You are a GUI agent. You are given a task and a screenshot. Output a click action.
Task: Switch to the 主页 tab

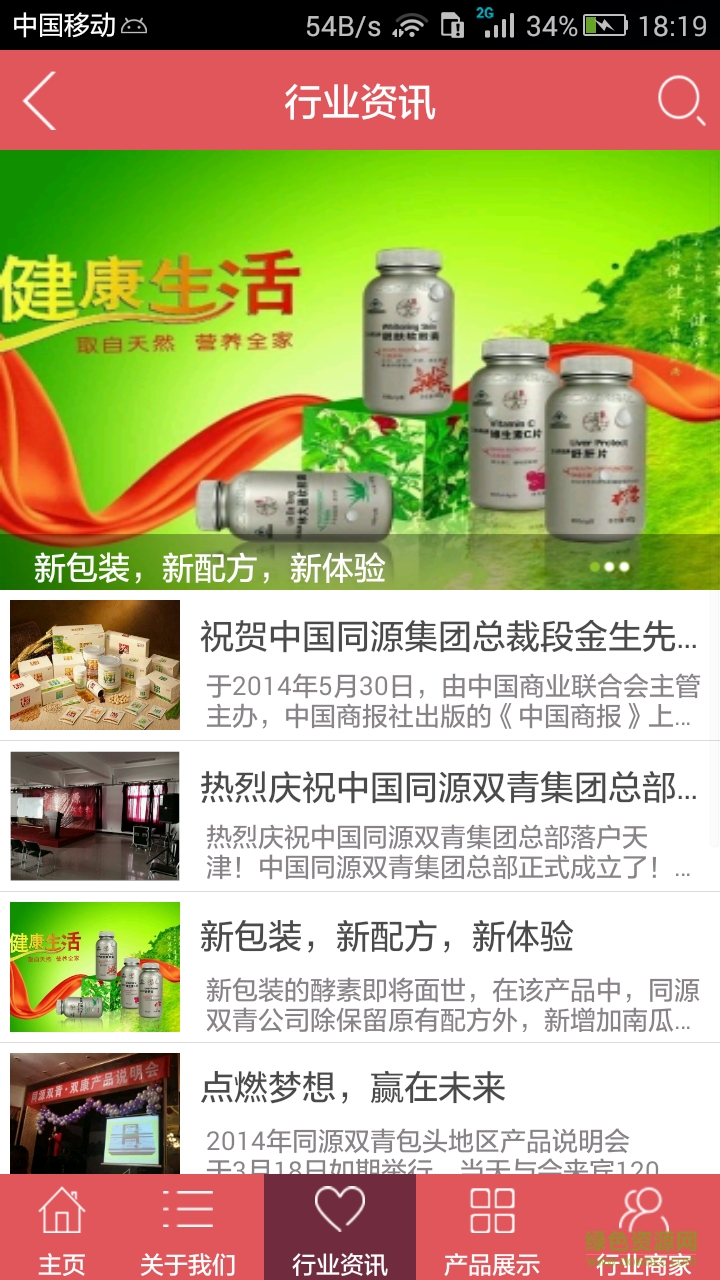62,1228
